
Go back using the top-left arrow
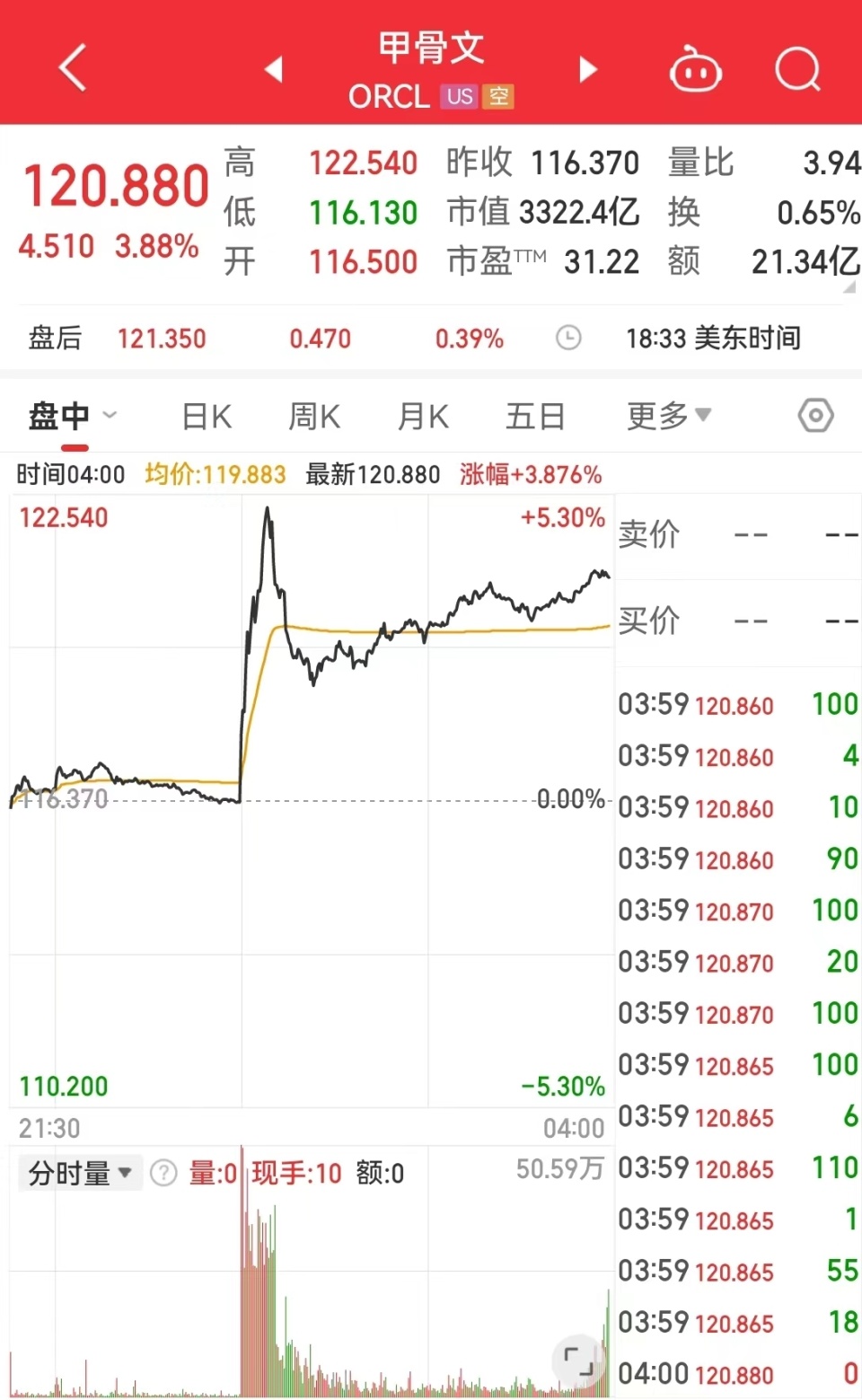73,68
